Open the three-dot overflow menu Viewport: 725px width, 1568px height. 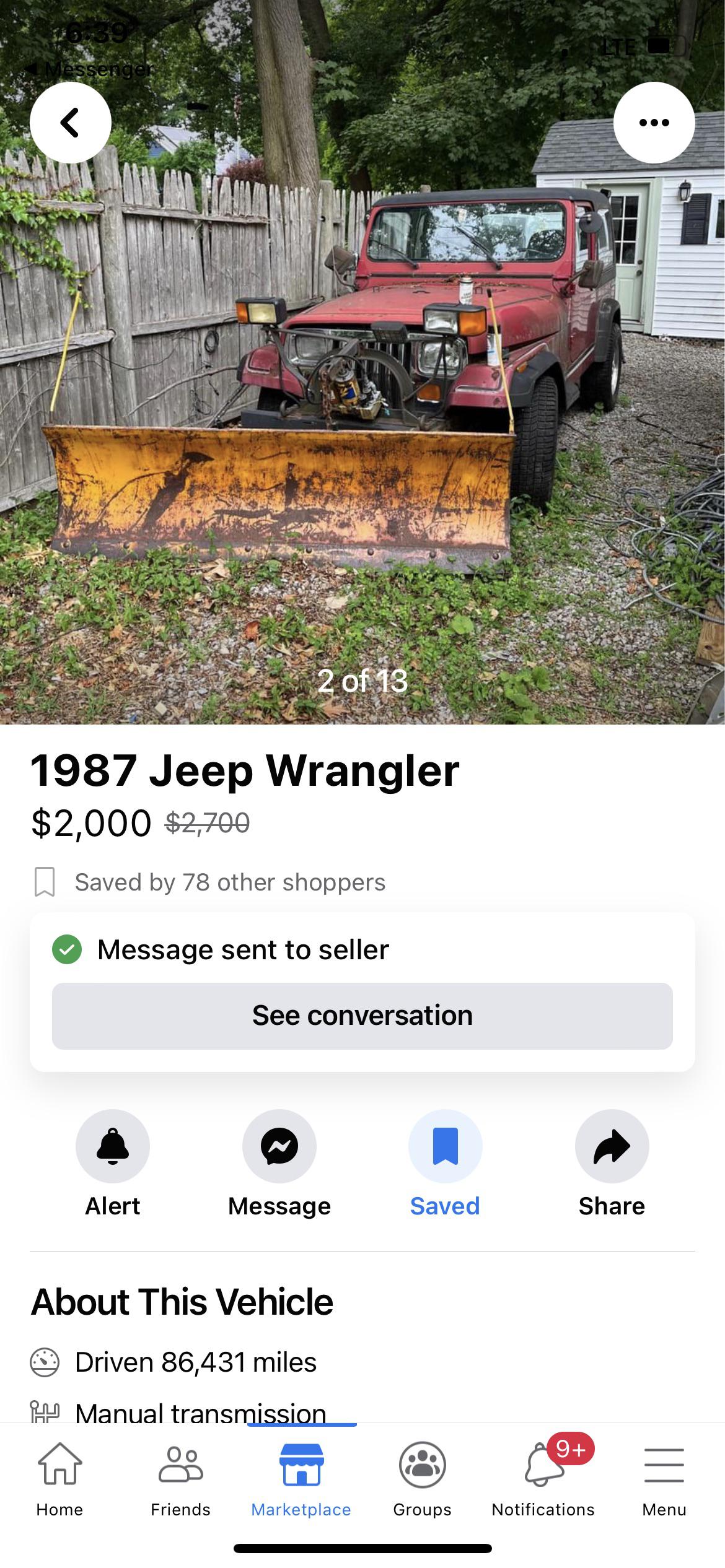coord(654,123)
